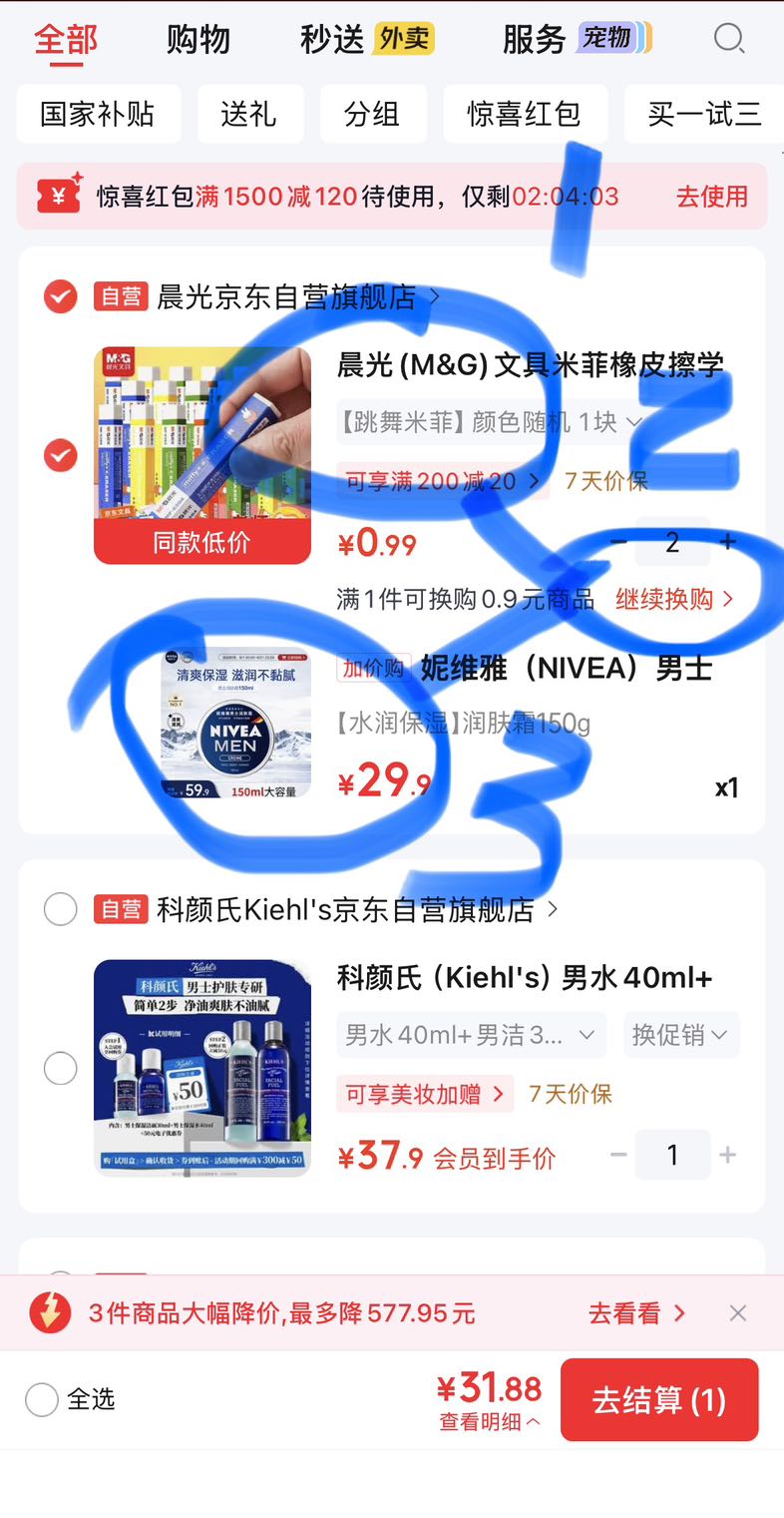Uncheck the 晨光京东自营旗舰店 store checkbox

(61, 296)
